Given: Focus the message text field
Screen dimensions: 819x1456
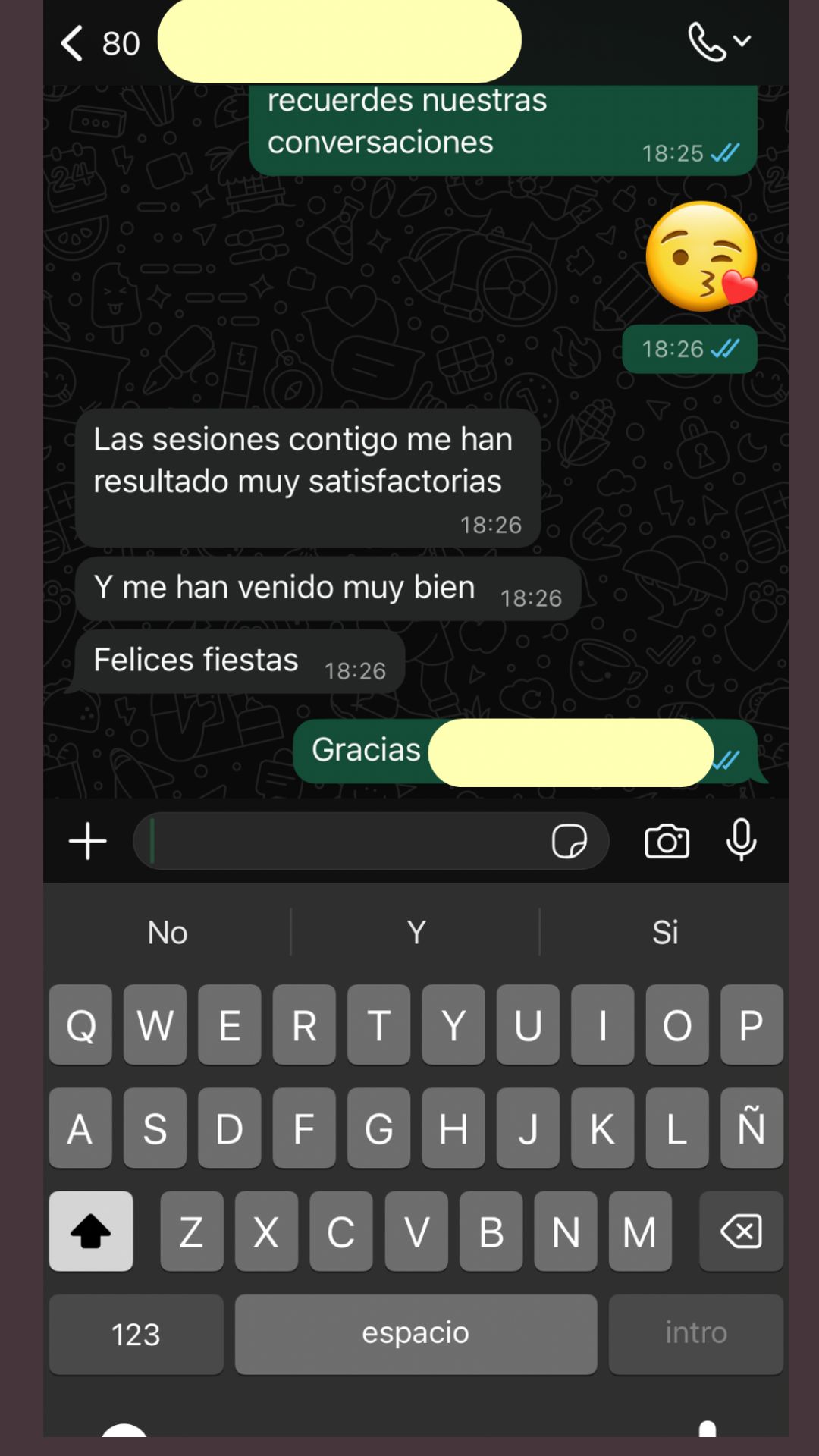Looking at the screenshot, I should pos(341,841).
